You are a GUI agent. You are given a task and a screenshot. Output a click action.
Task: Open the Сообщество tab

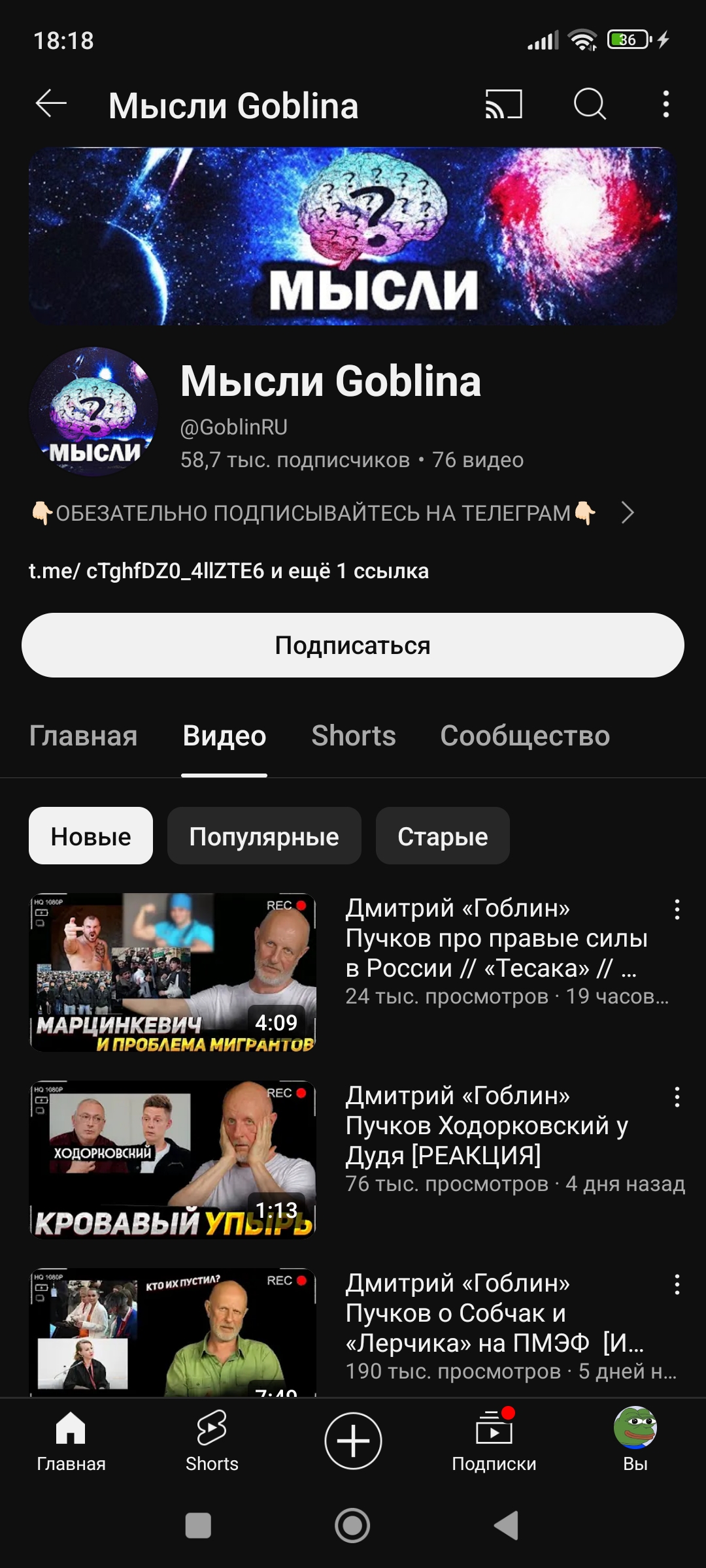[x=525, y=736]
